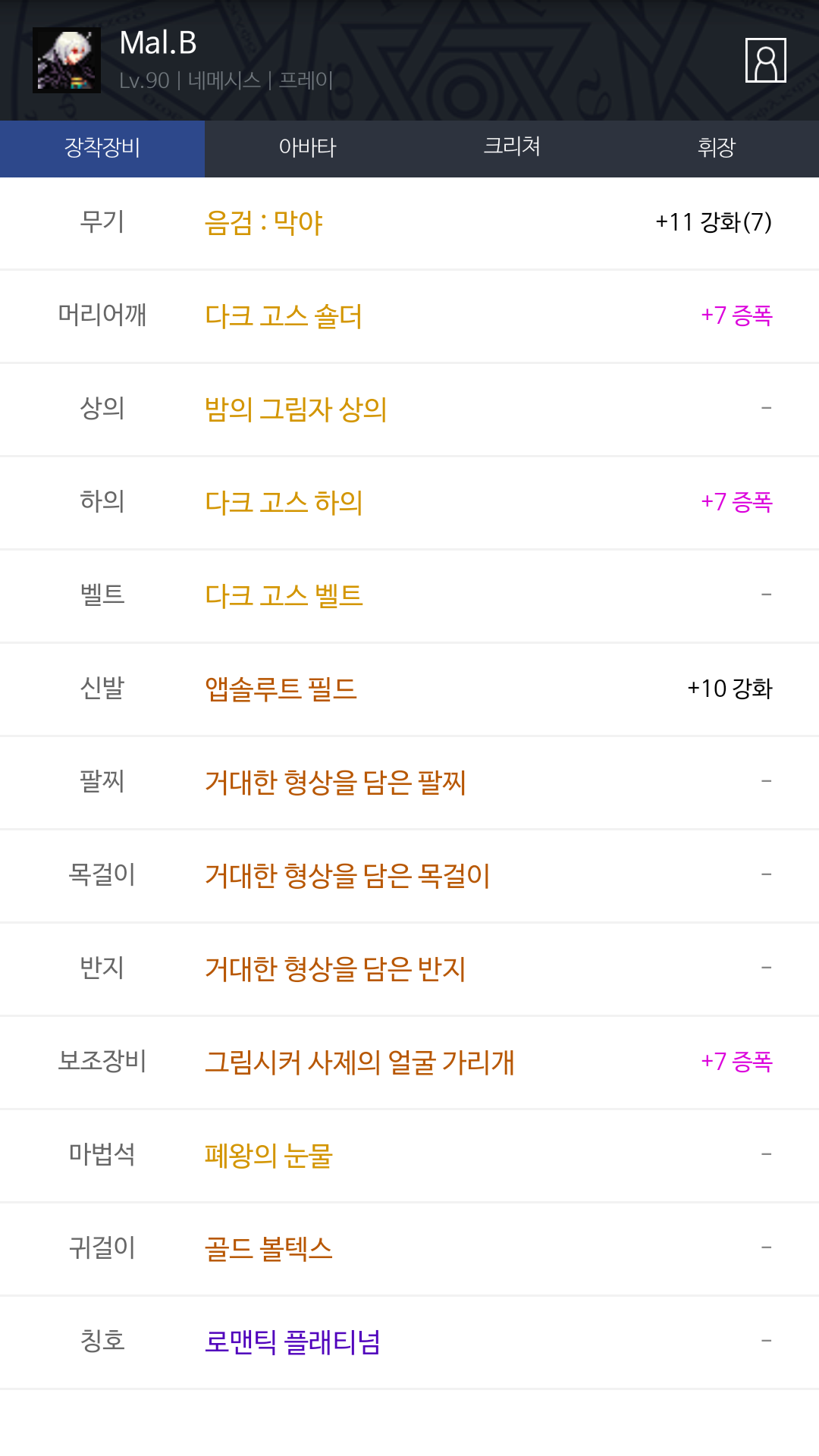The height and width of the screenshot is (1456, 819).
Task: Tap the Mal.B character avatar
Action: [x=67, y=60]
